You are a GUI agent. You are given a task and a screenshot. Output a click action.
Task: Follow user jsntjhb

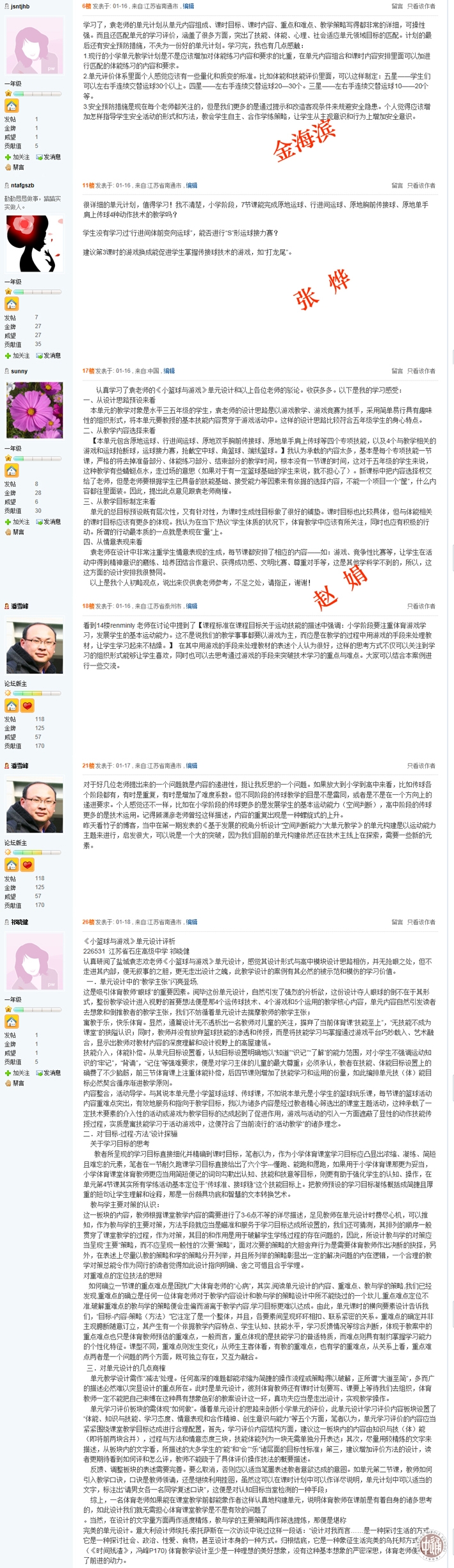pyautogui.click(x=17, y=157)
